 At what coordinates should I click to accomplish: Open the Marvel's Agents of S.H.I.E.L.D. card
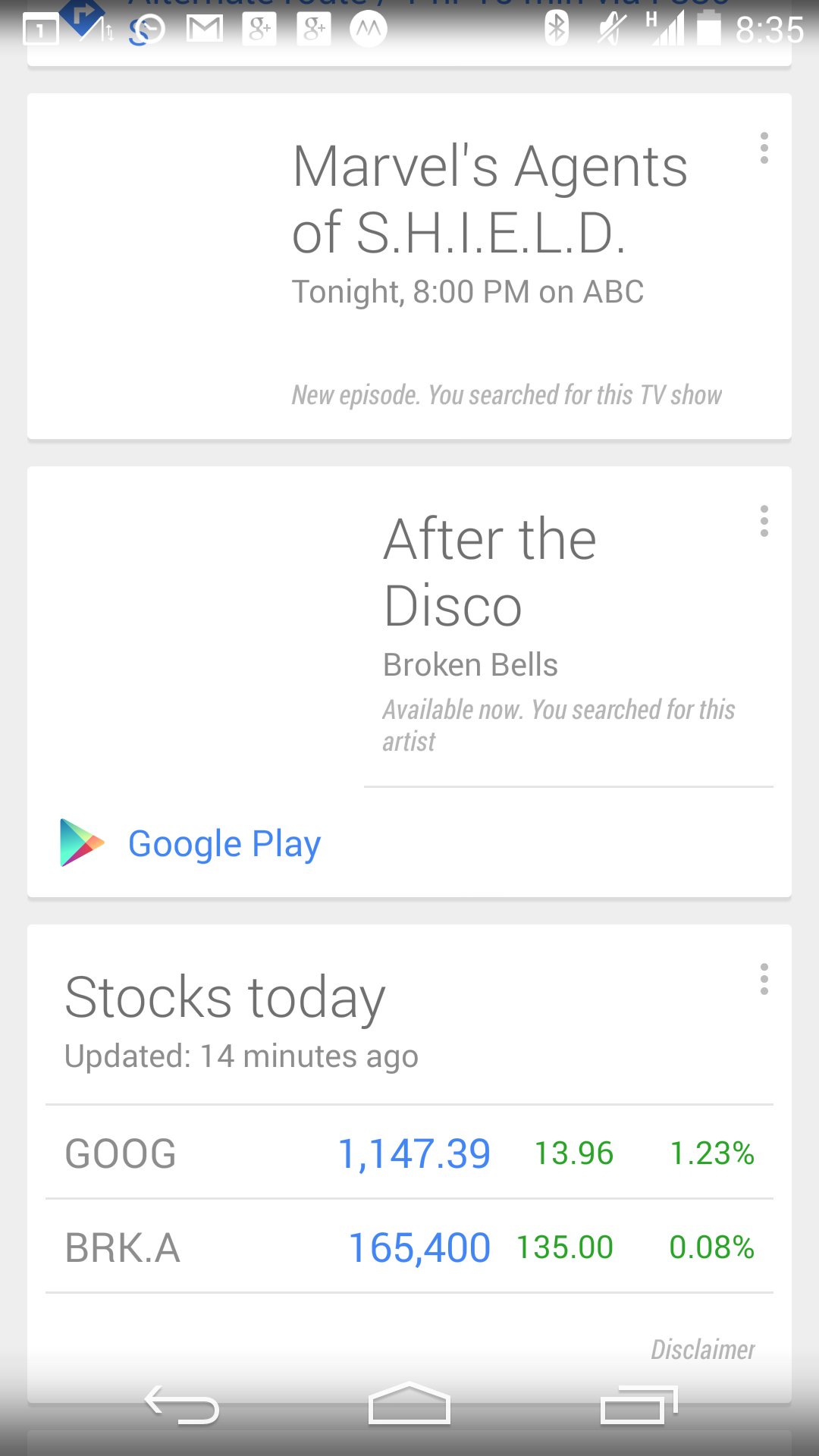(409, 266)
